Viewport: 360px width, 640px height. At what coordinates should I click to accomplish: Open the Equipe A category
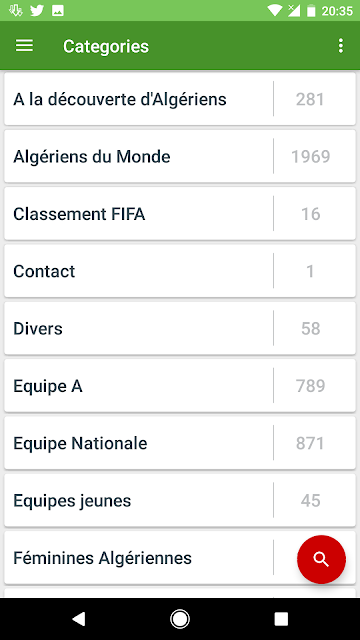(x=180, y=386)
